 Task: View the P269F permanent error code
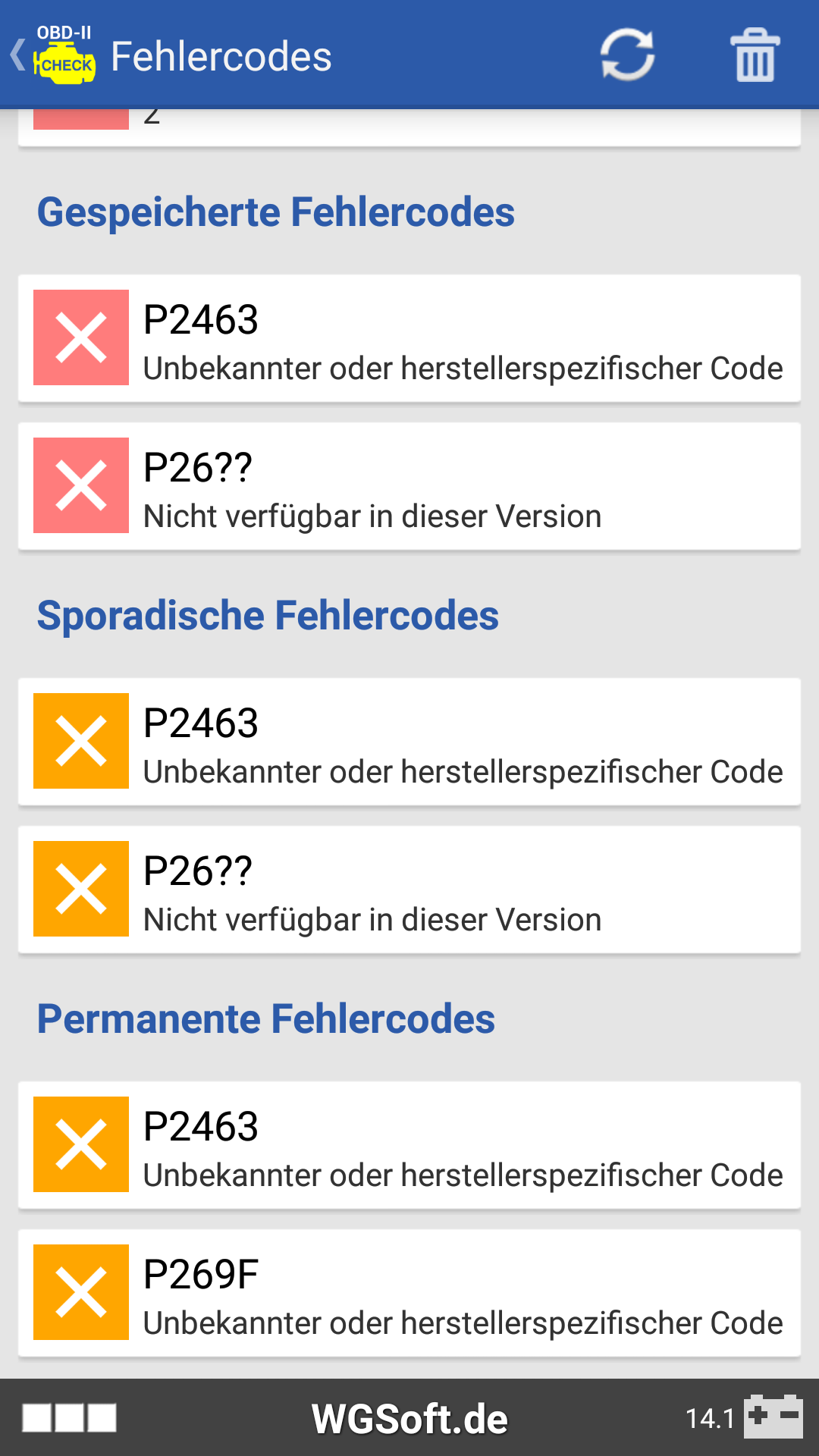coord(409,1293)
